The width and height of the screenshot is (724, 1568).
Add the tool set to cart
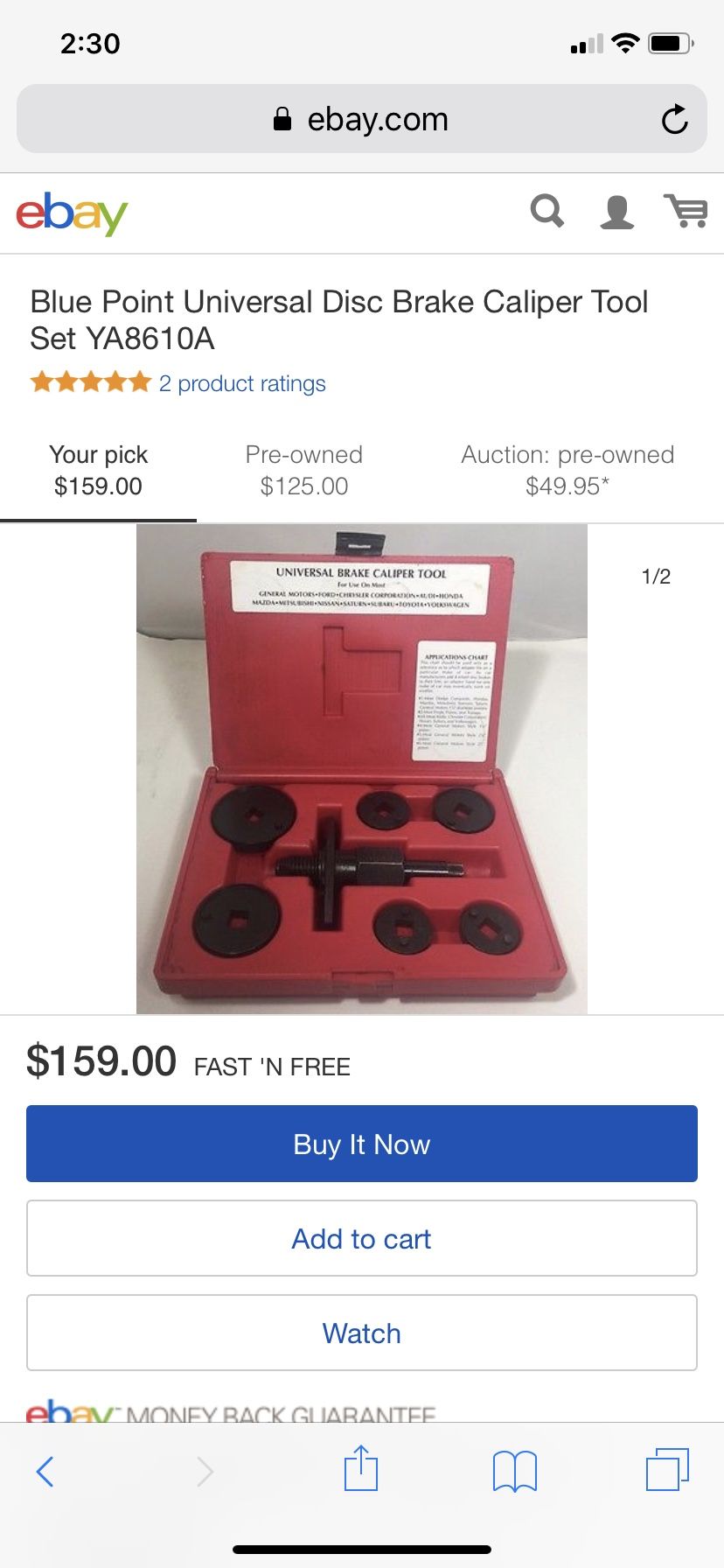coord(361,1238)
